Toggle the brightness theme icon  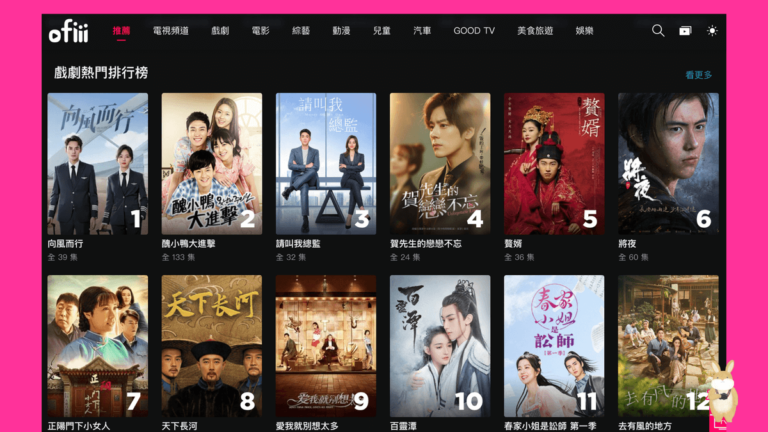[712, 31]
